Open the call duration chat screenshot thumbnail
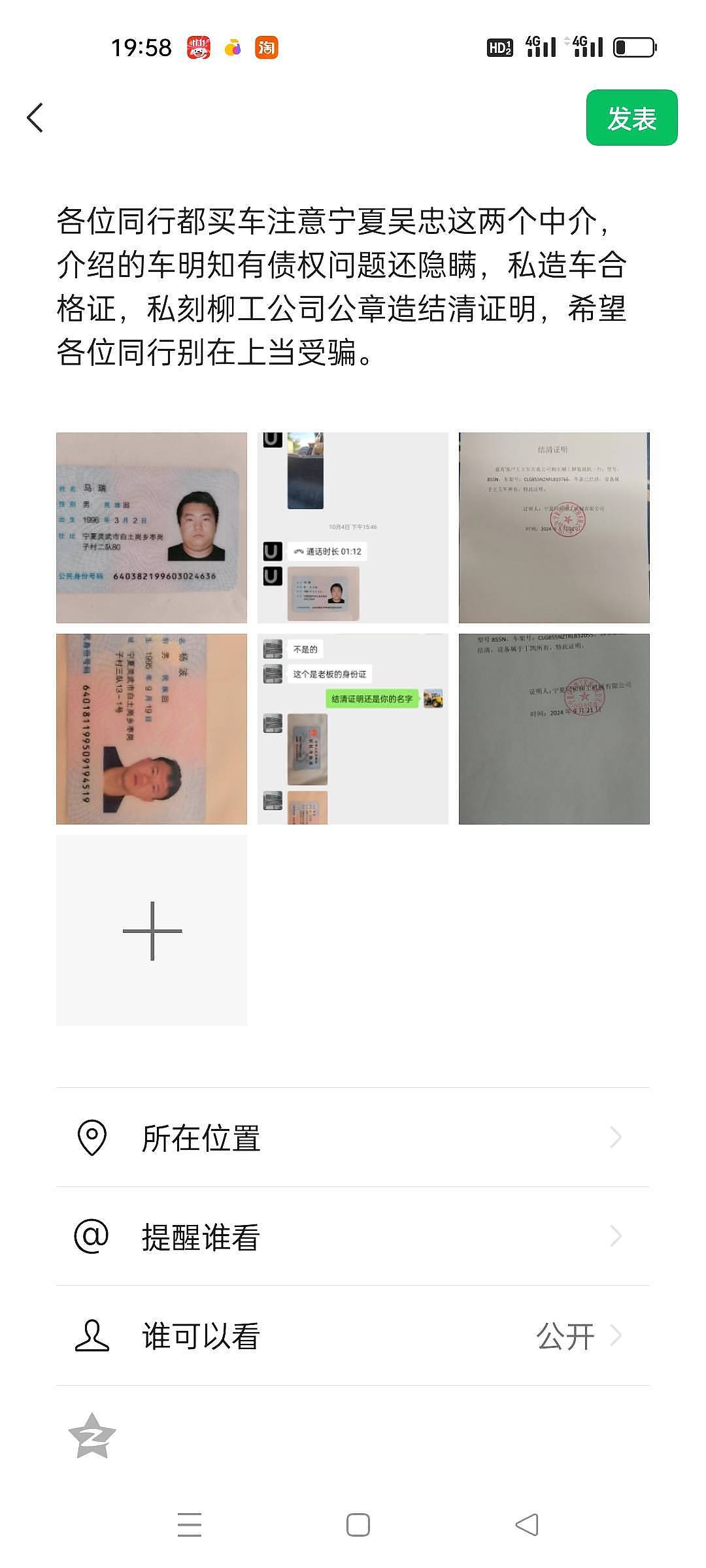Screen dimensions: 706x1568 (353, 527)
